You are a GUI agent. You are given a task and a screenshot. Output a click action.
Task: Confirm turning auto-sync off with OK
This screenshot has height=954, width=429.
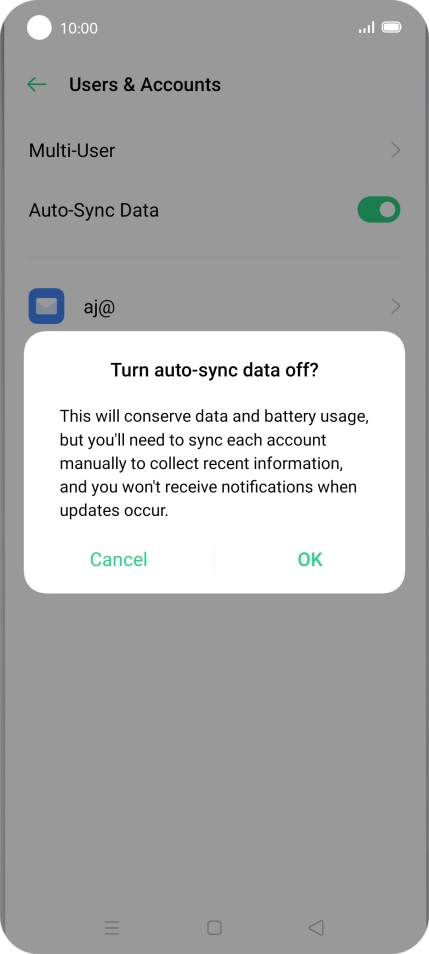[310, 559]
